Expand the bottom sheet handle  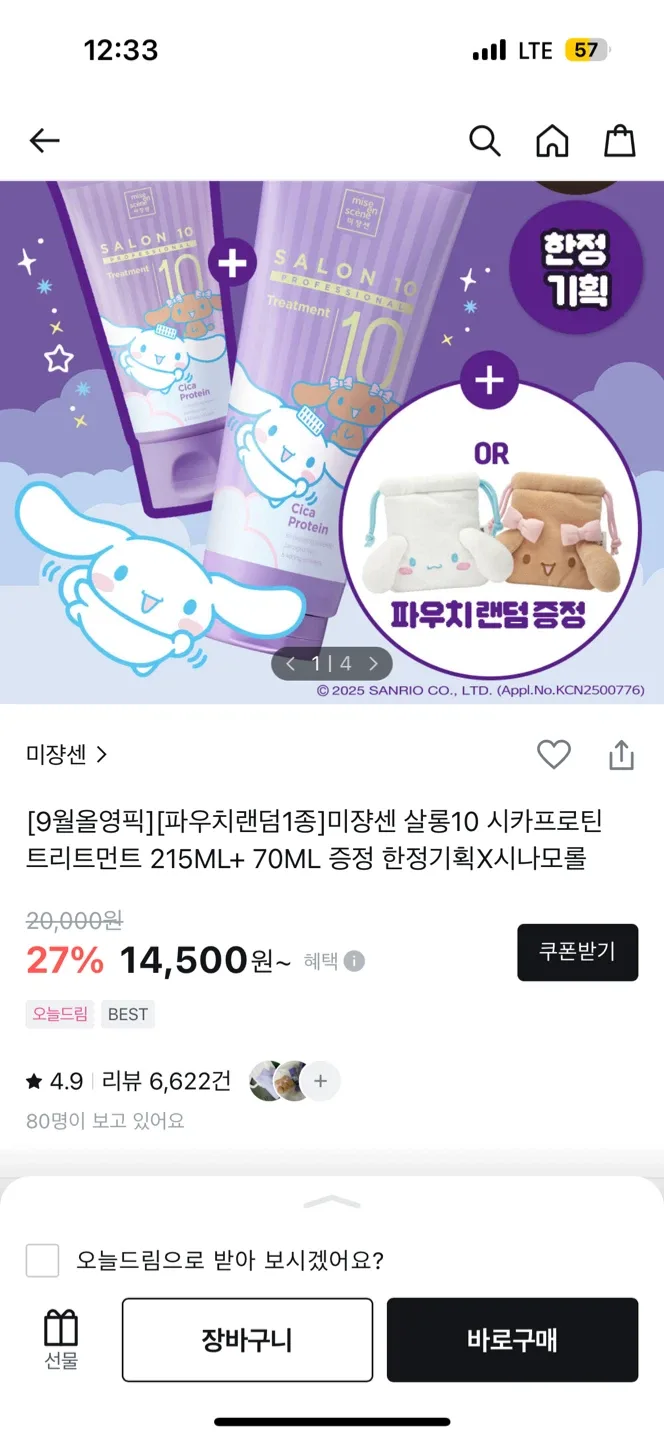[331, 1201]
